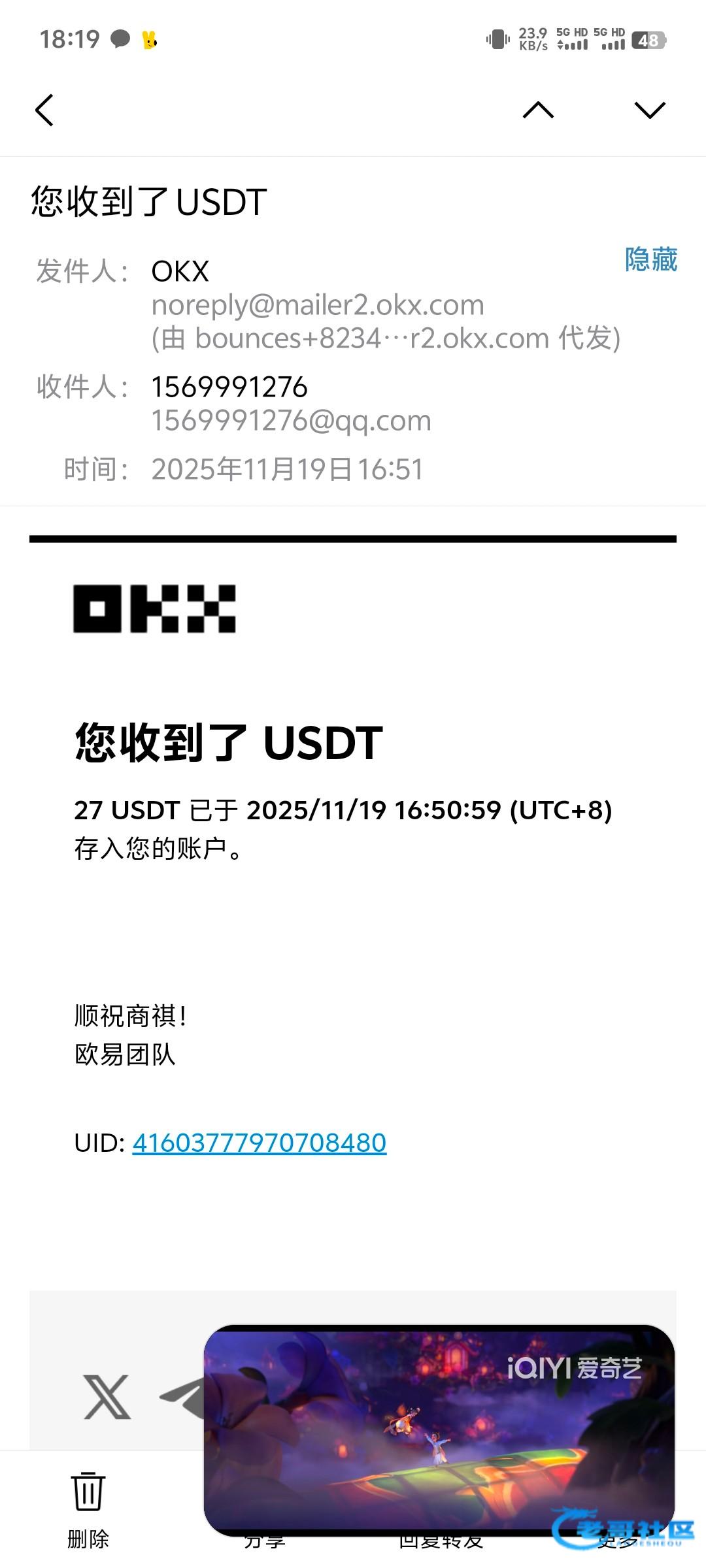
Task: Jump to the next email
Action: [649, 110]
